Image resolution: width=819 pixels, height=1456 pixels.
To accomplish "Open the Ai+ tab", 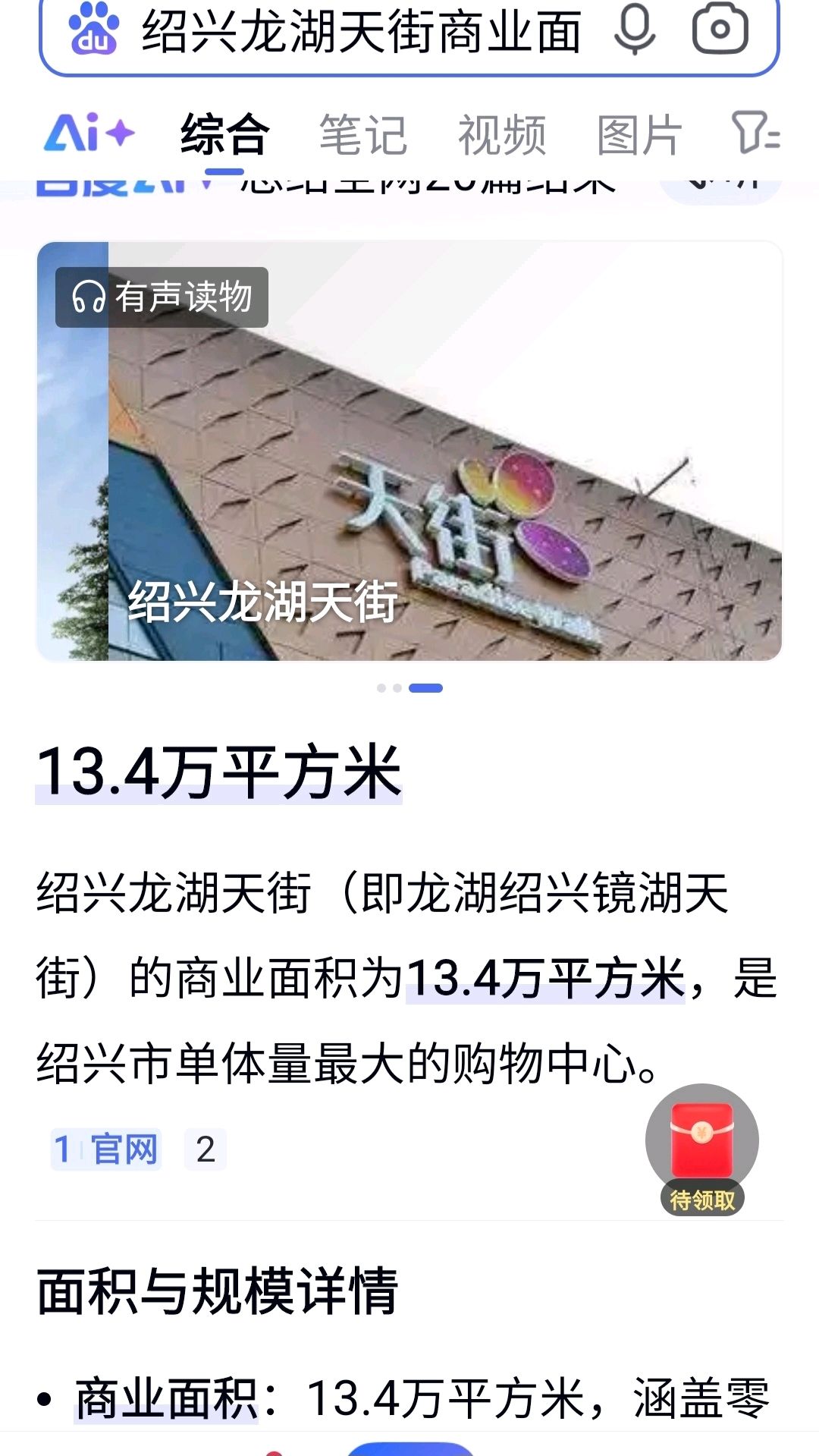I will point(89,134).
